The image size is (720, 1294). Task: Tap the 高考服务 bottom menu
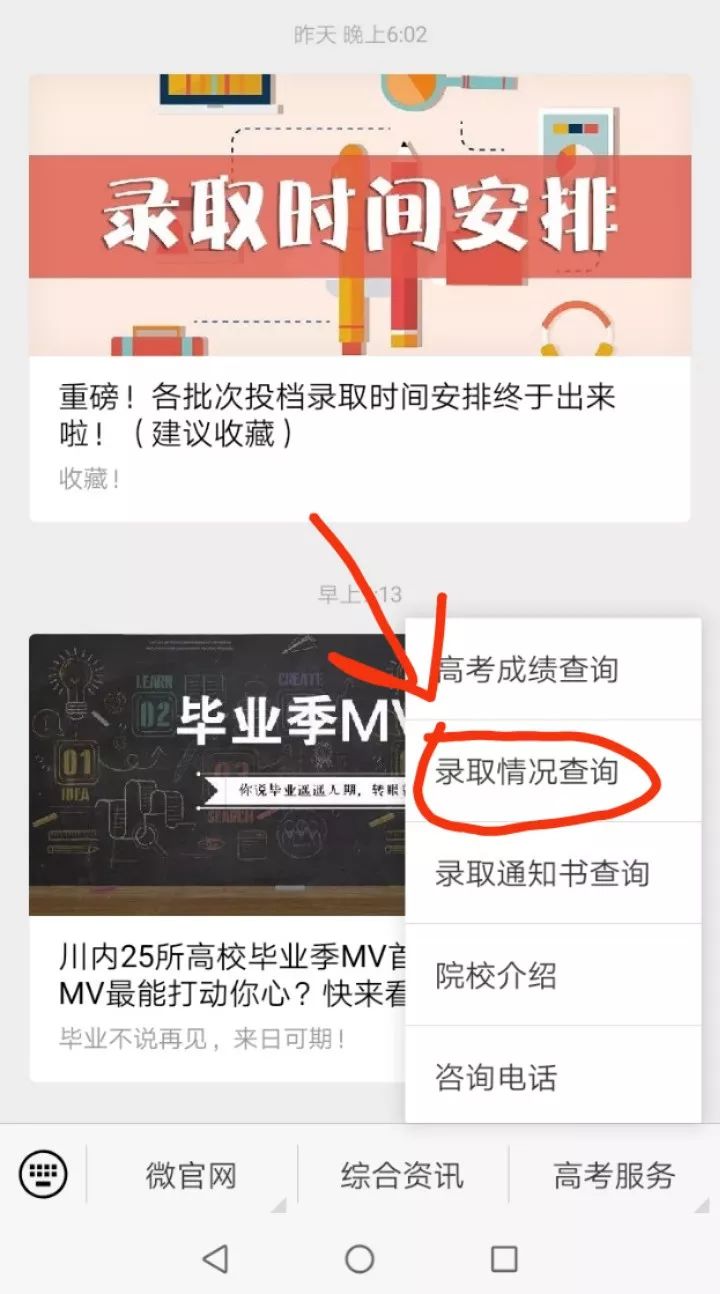614,1175
